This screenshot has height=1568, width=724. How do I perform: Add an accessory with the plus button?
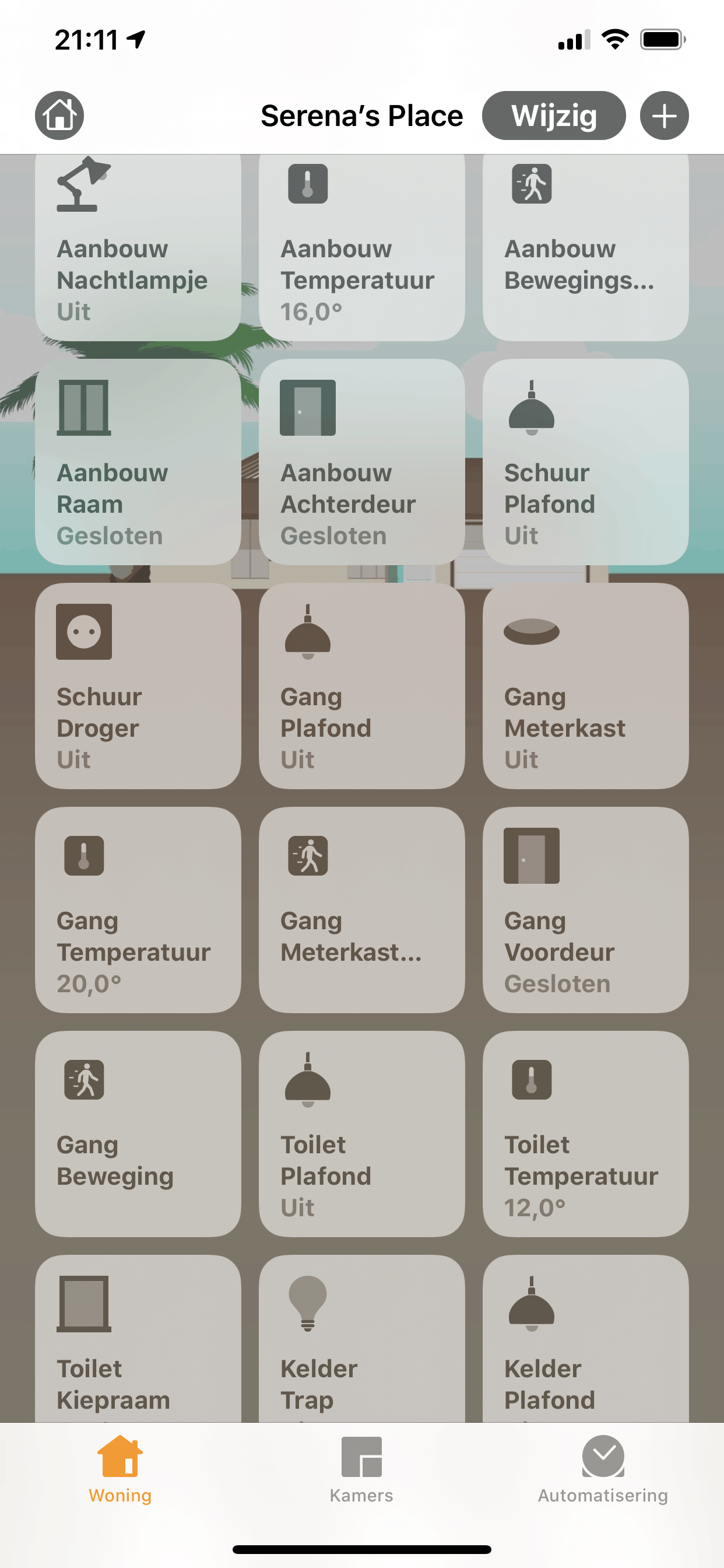pos(665,115)
